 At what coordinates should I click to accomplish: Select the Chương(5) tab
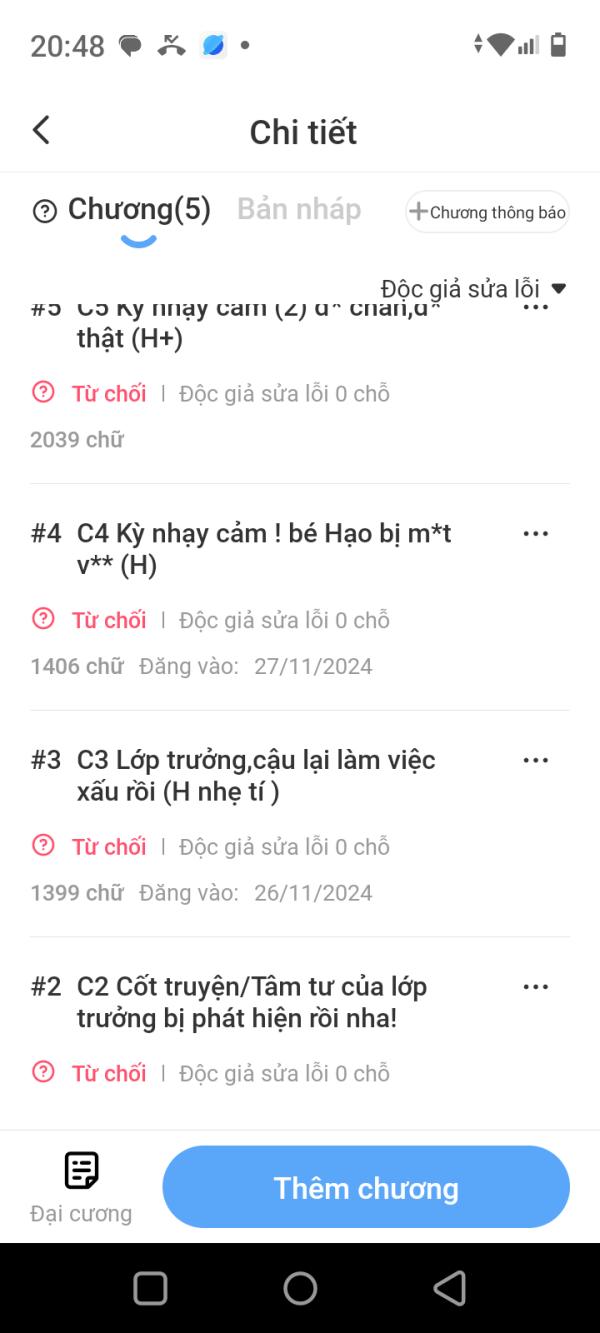point(138,210)
